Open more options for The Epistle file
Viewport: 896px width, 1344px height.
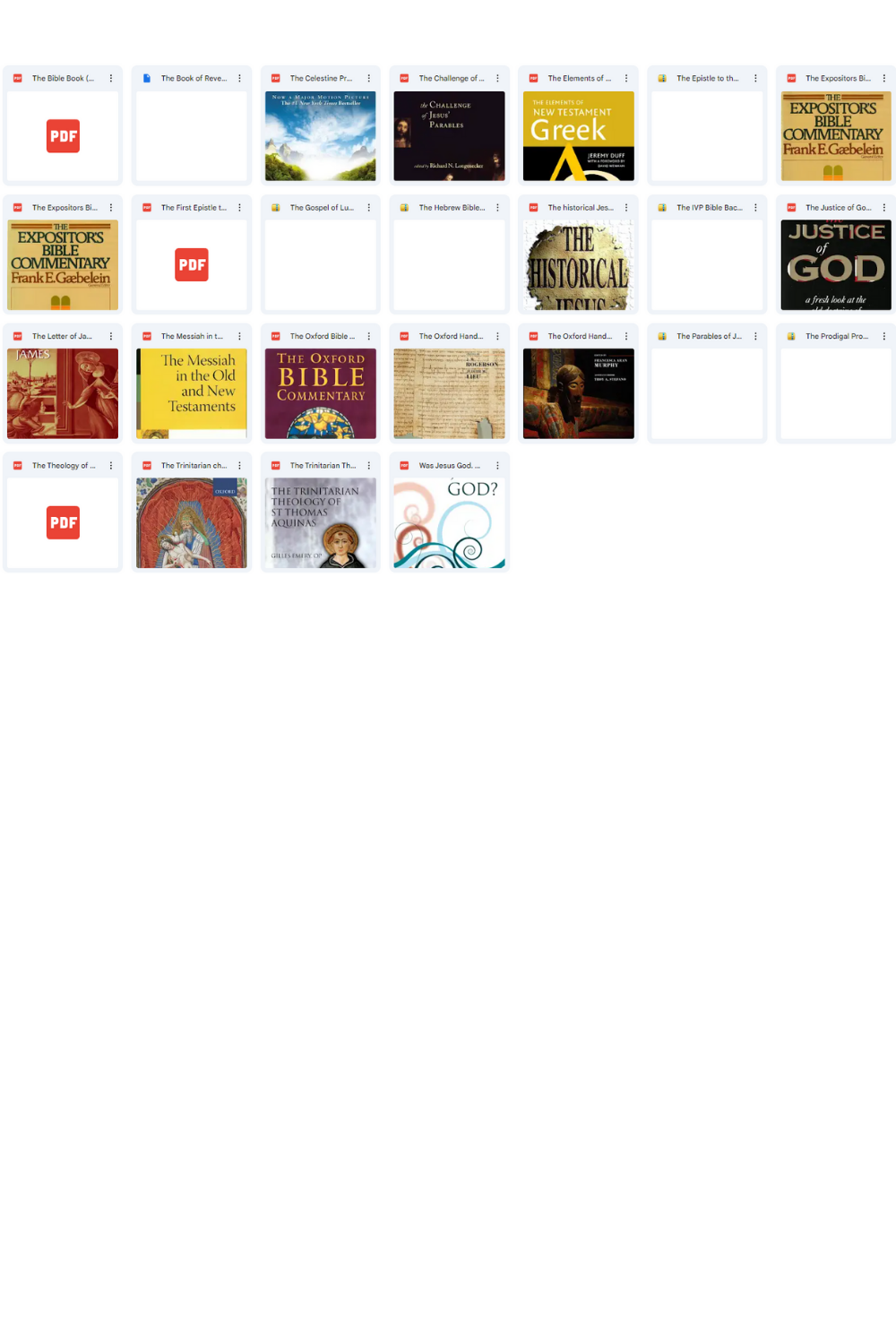pyautogui.click(x=755, y=79)
